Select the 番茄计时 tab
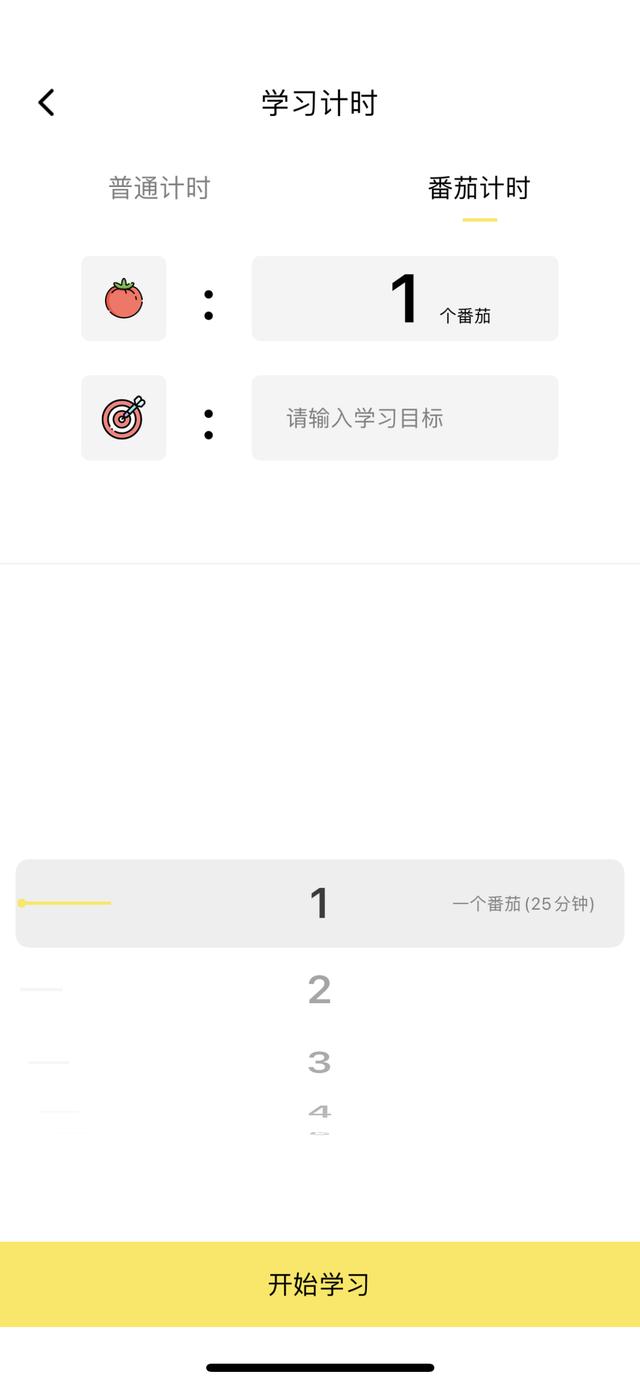Screen dimensions: 640x1385 click(x=479, y=188)
